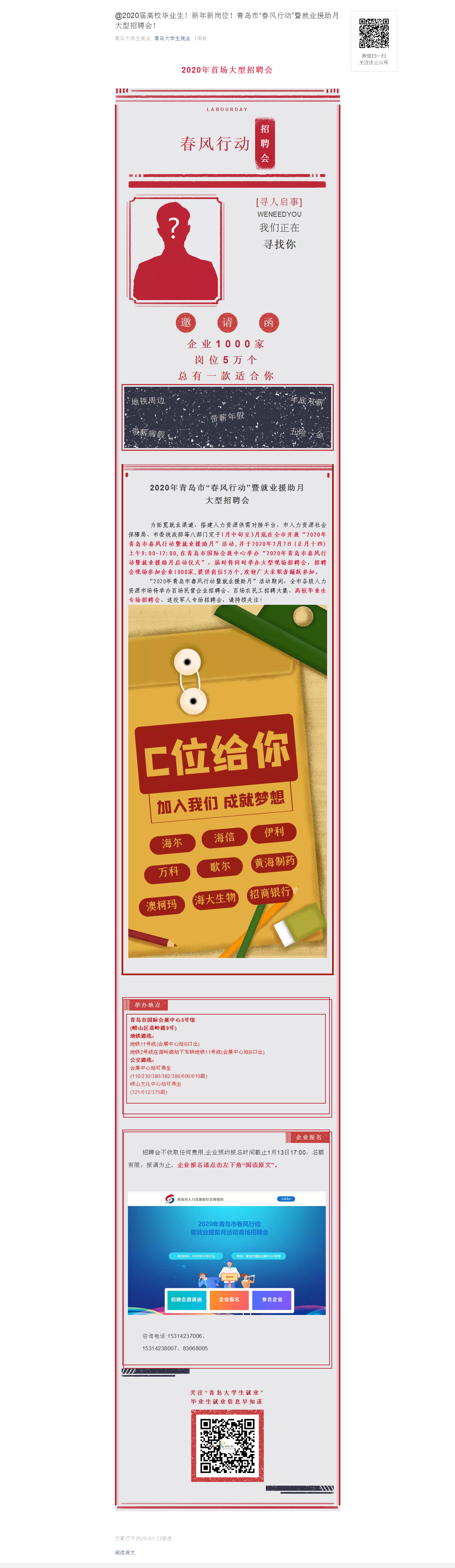This screenshot has height=1568, width=455.
Task: Tap 阅读原文 to read the original
Action: (x=125, y=1552)
